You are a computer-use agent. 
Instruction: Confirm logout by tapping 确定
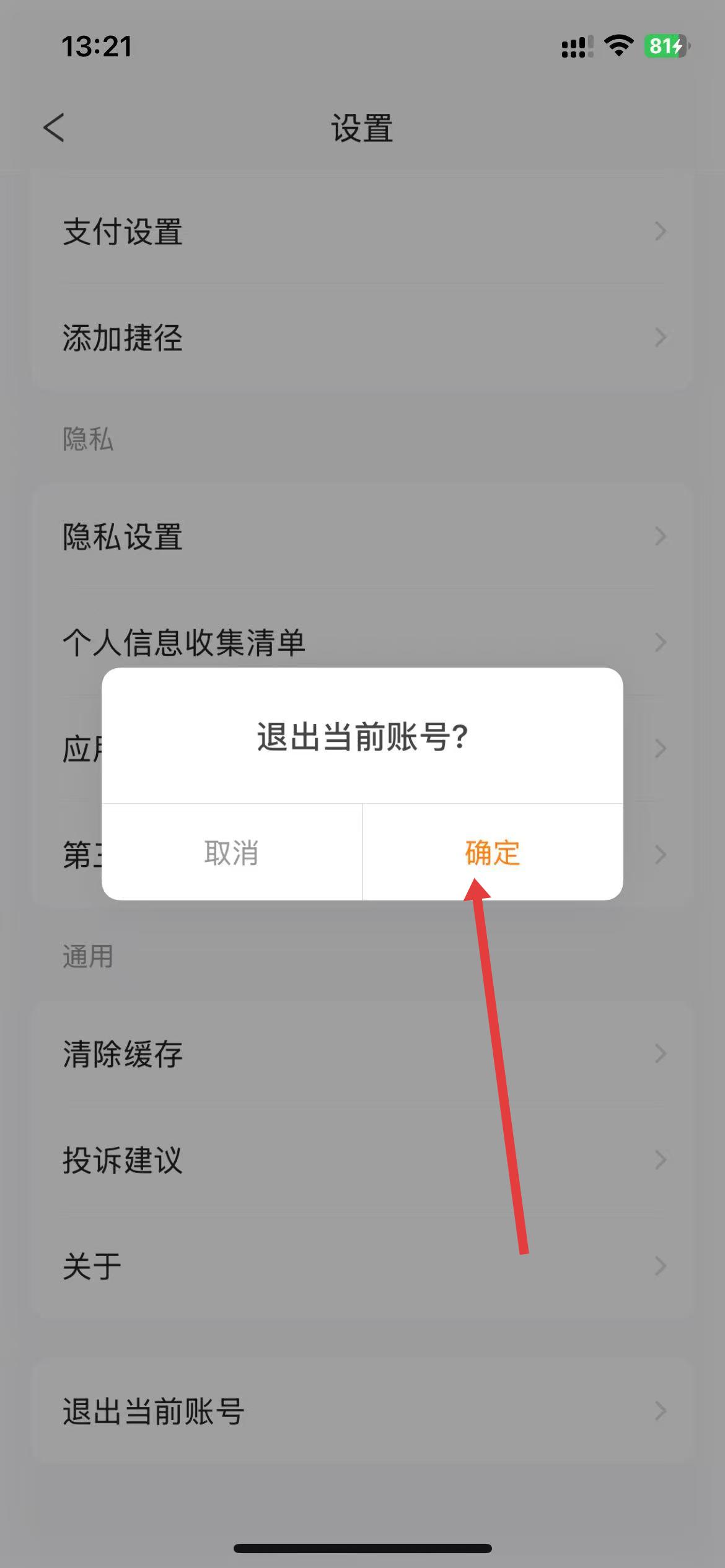492,853
